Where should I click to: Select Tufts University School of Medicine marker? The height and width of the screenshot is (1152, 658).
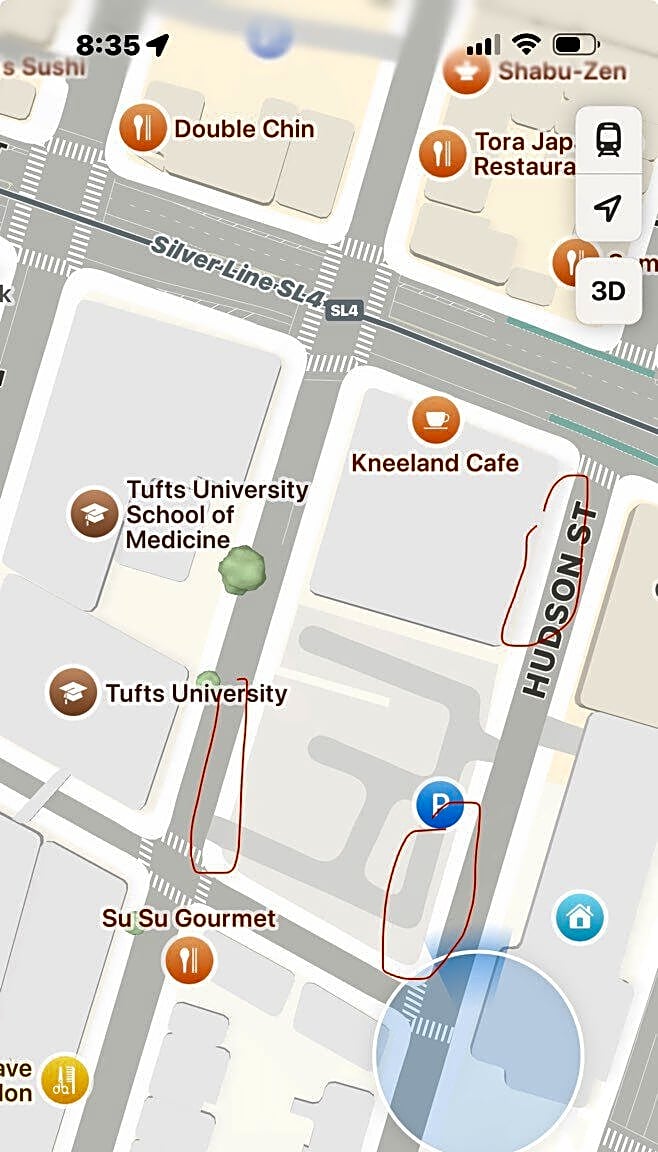coord(94,514)
